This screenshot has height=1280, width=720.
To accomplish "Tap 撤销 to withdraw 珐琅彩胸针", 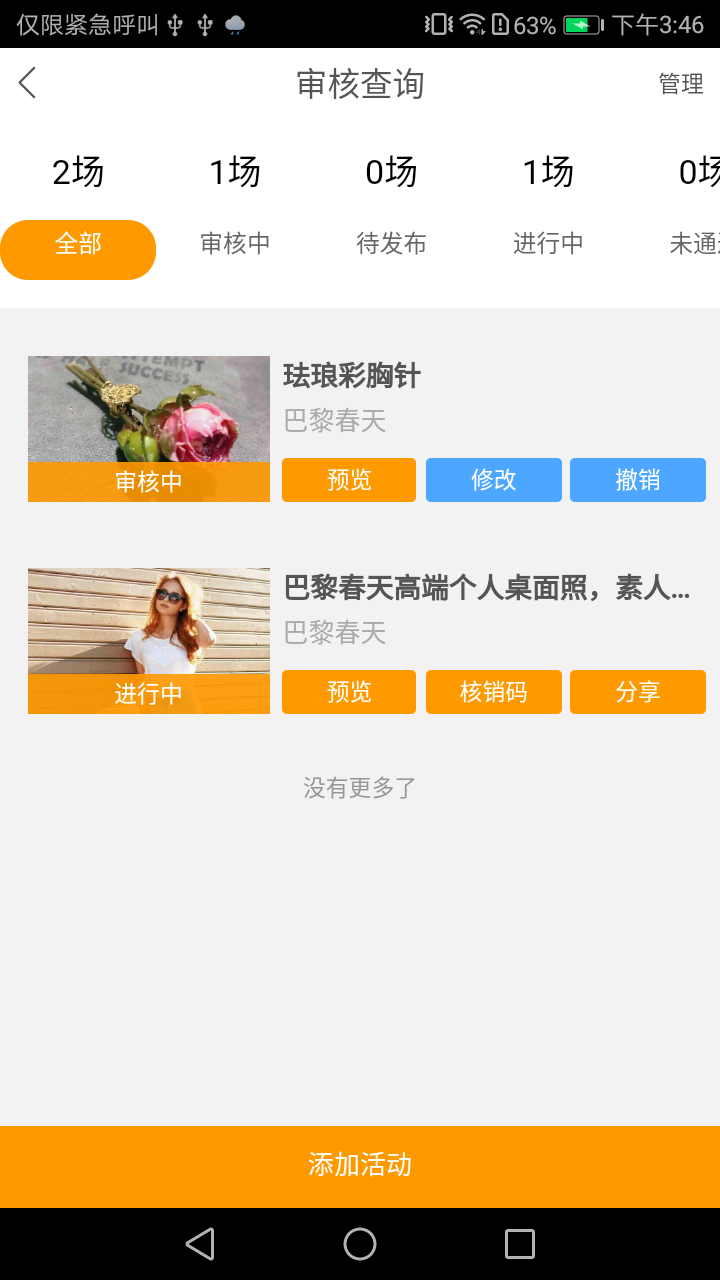I will click(x=638, y=480).
